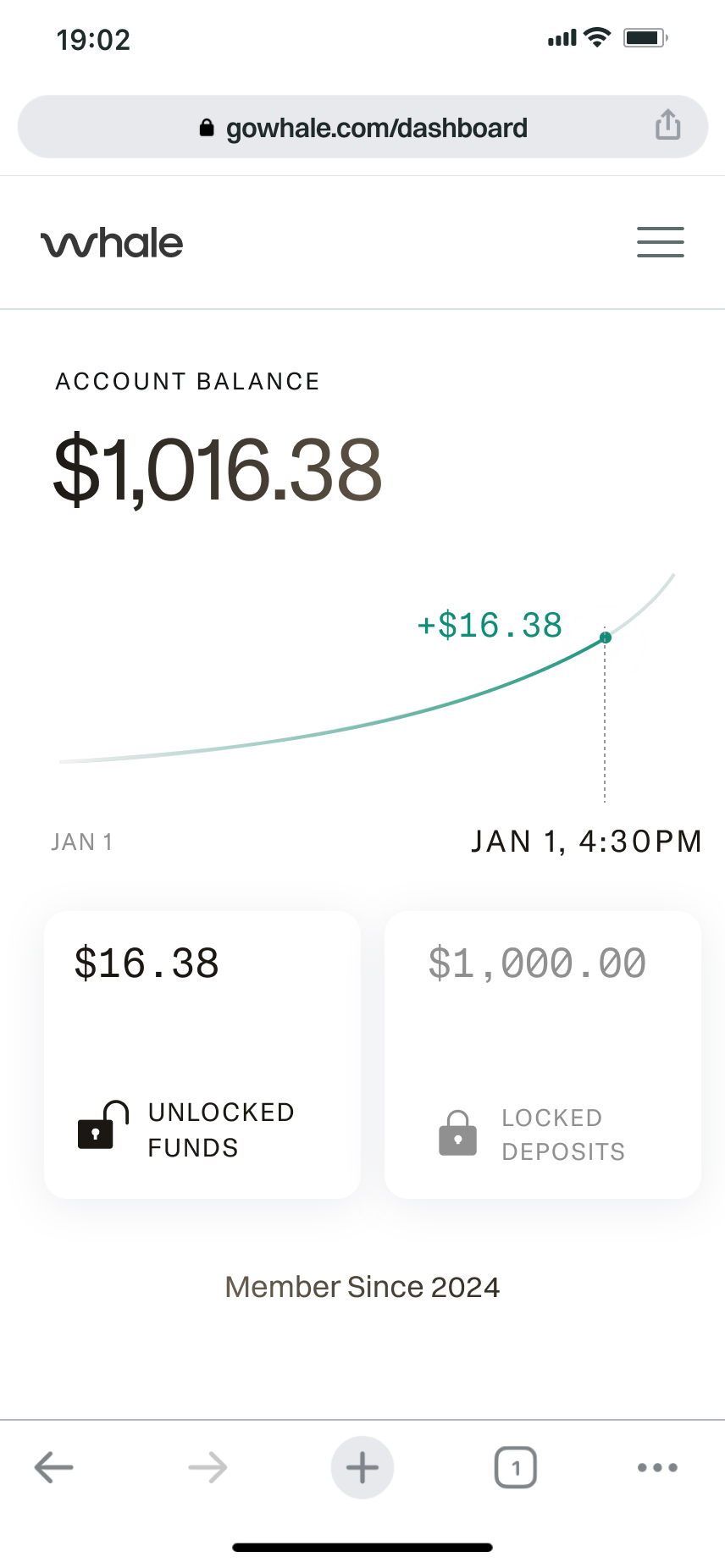Viewport: 725px width, 1568px height.
Task: Select the balance chart data point
Action: pos(605,637)
